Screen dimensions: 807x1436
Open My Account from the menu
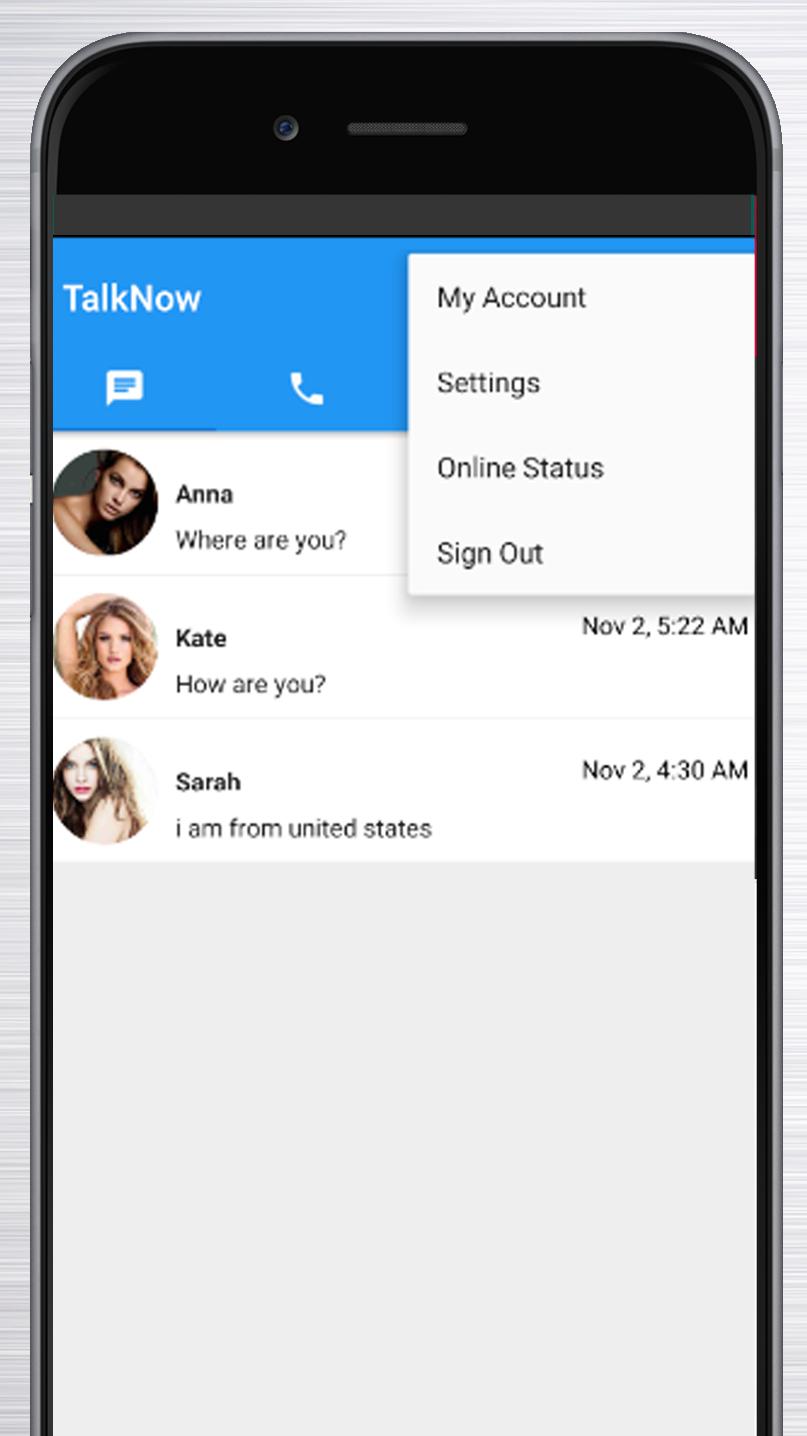[x=511, y=298]
